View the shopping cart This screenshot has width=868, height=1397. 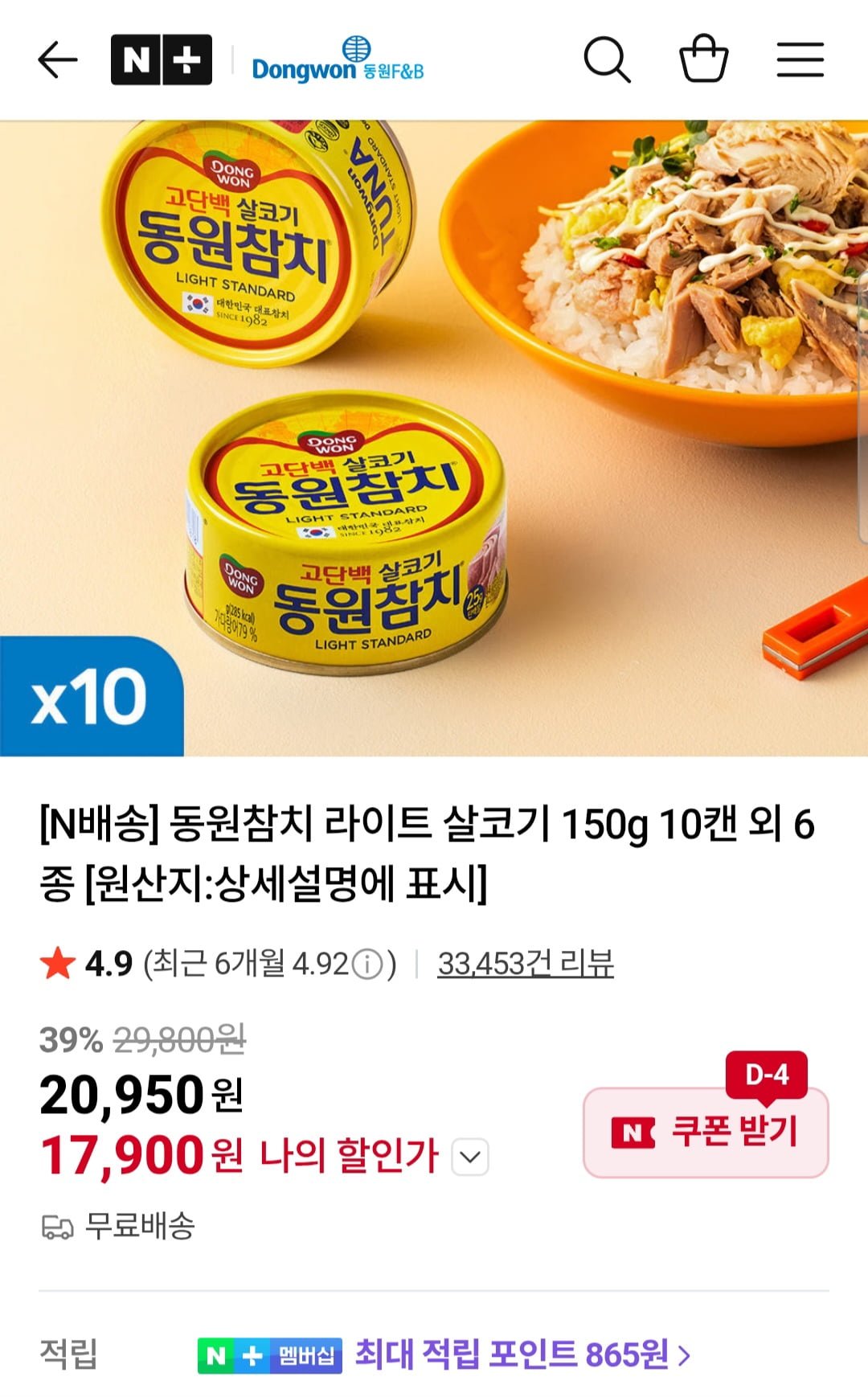pyautogui.click(x=703, y=59)
